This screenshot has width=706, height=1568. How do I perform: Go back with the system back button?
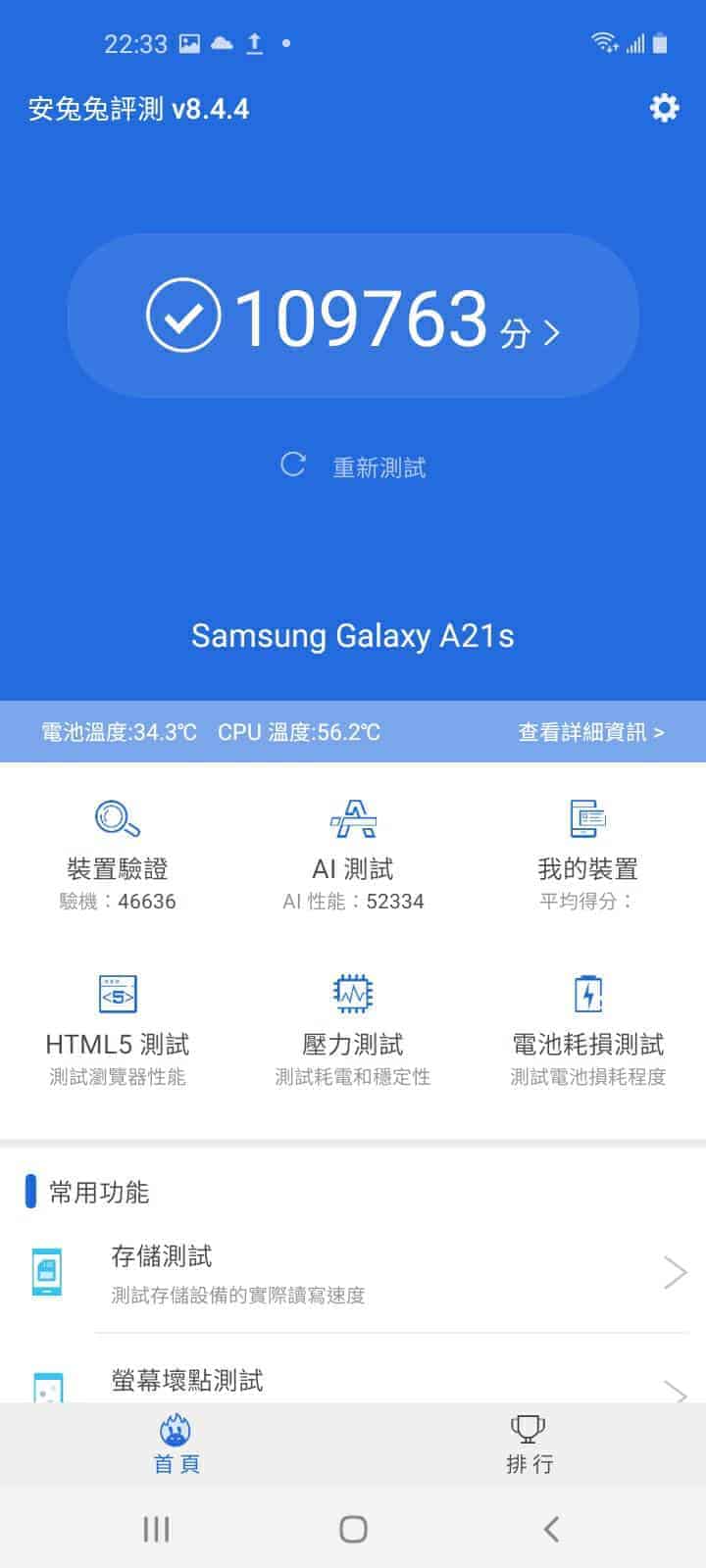[551, 1529]
